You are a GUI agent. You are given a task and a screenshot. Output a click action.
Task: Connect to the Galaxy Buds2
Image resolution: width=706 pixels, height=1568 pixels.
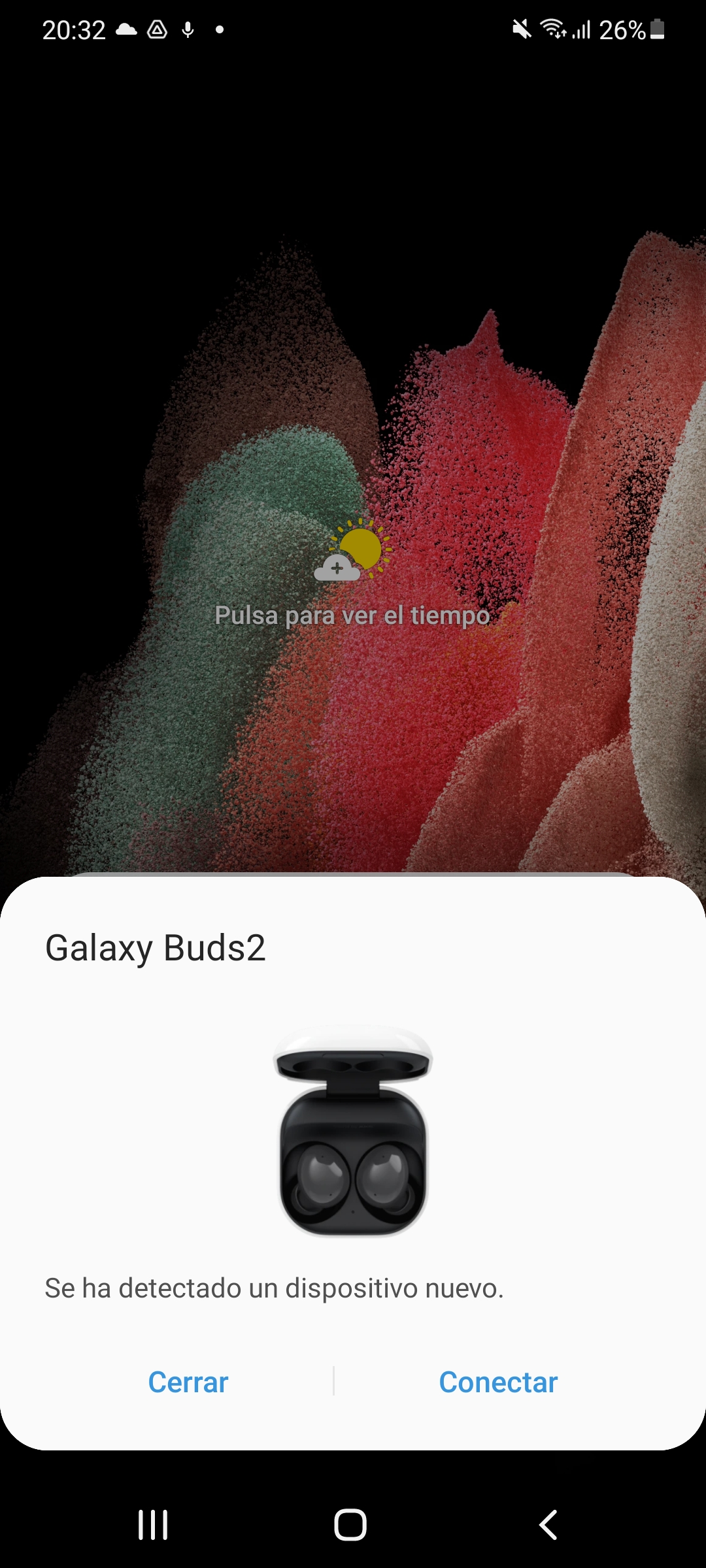coord(498,1382)
